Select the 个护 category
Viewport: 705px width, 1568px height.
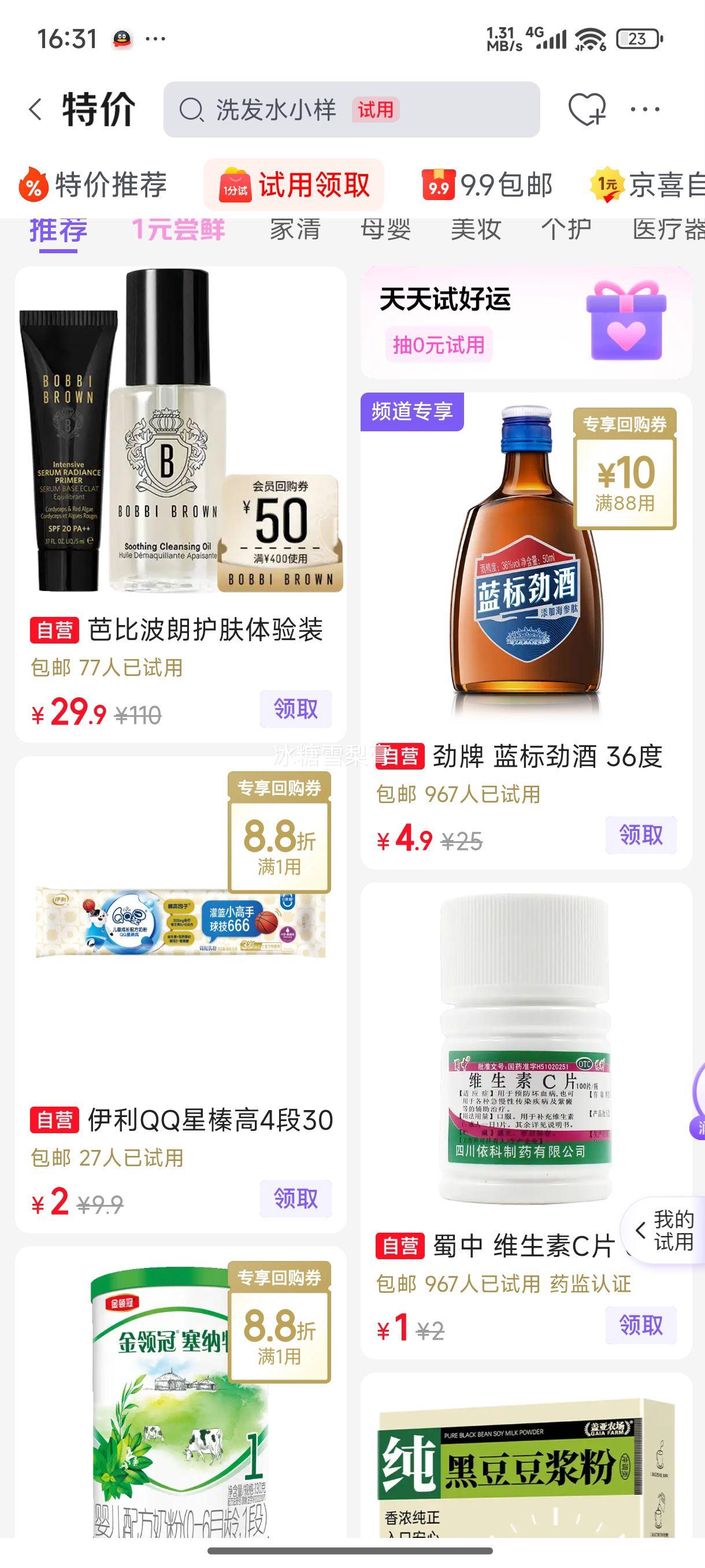566,230
